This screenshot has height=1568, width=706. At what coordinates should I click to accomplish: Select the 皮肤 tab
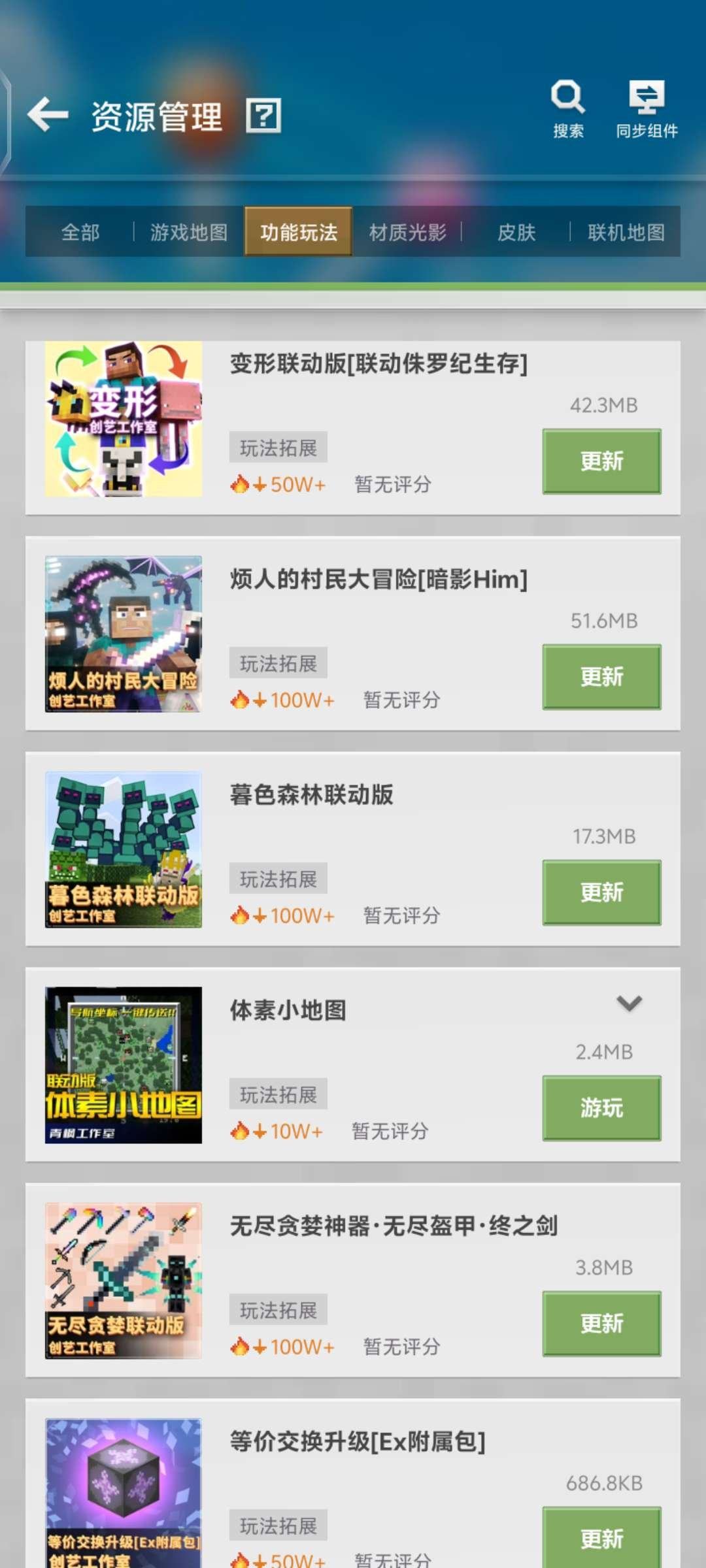[516, 233]
